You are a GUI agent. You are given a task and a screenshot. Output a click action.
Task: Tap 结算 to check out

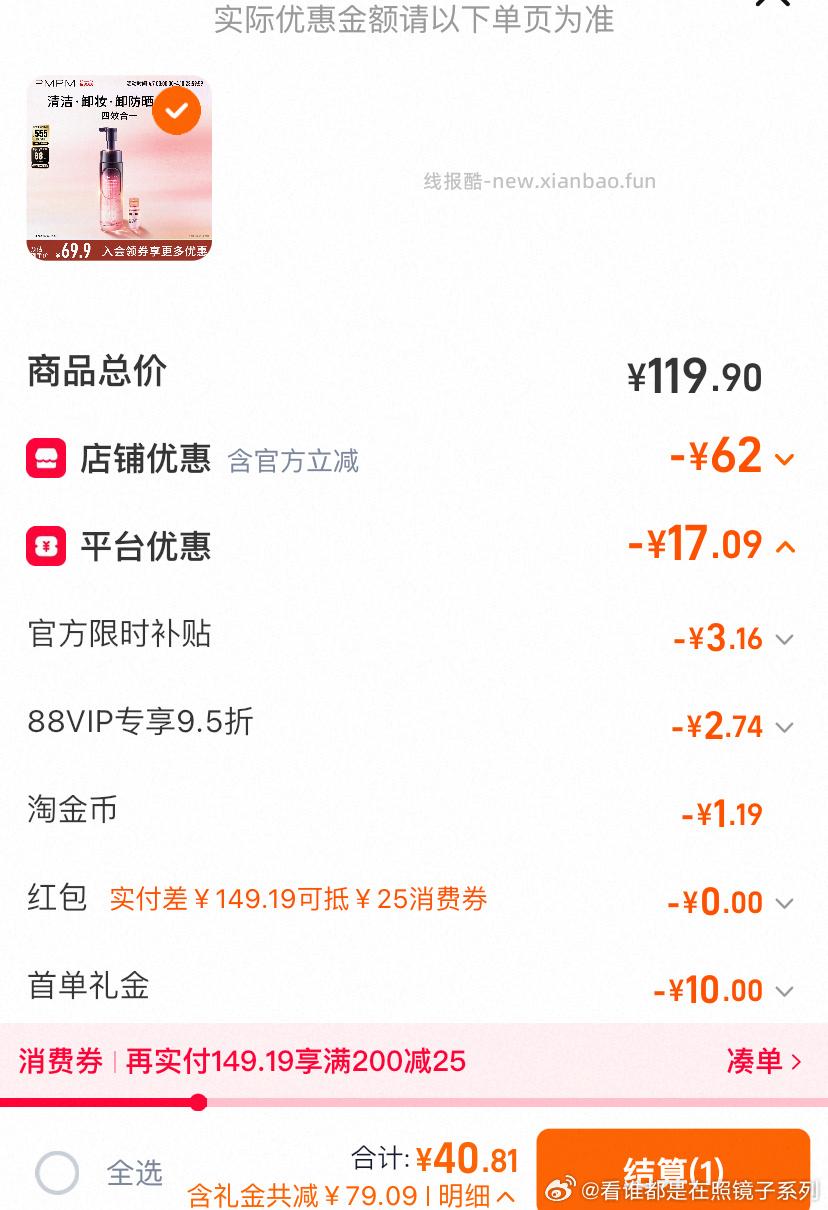[x=672, y=1168]
